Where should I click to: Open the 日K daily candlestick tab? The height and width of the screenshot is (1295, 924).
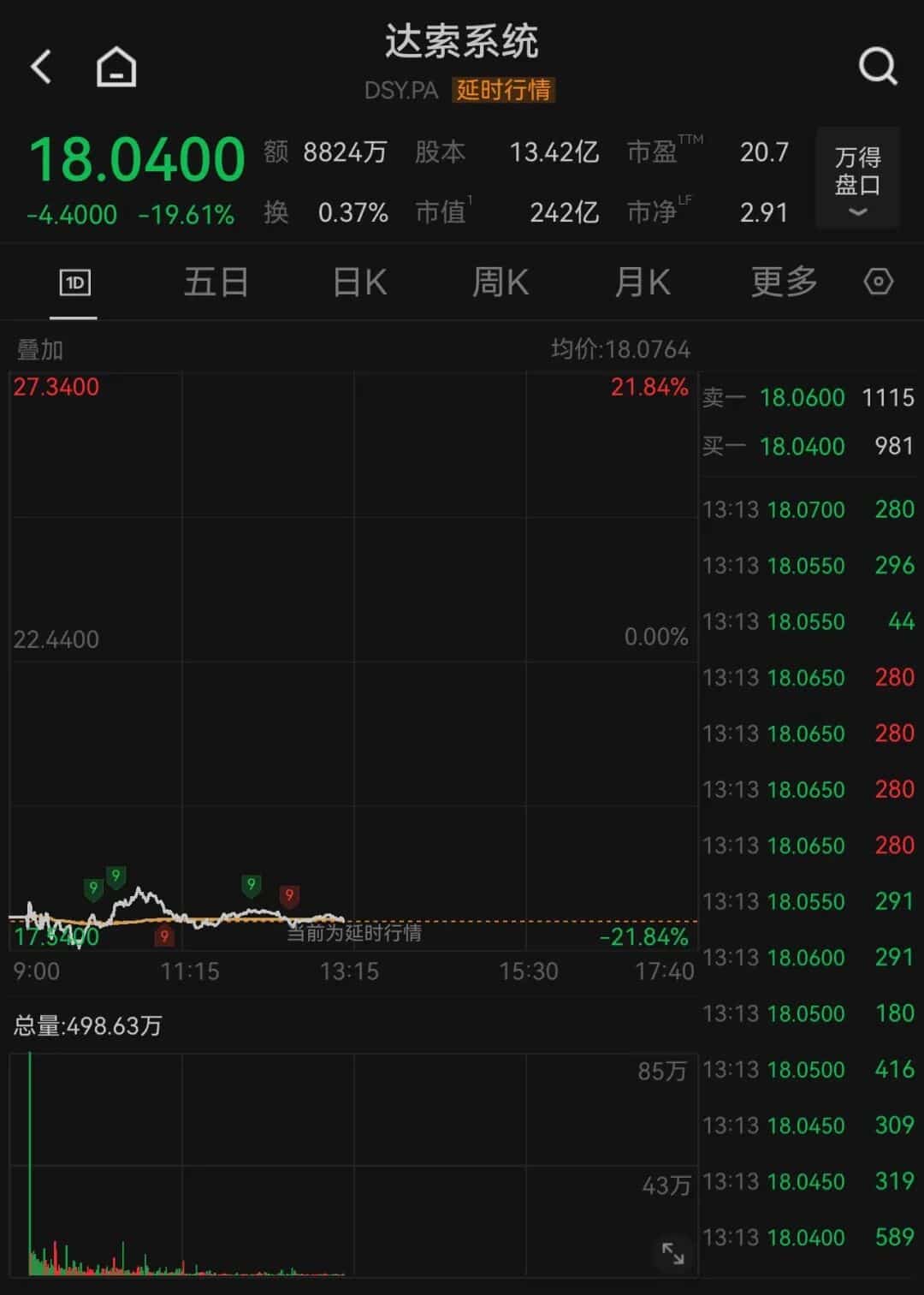pyautogui.click(x=358, y=282)
